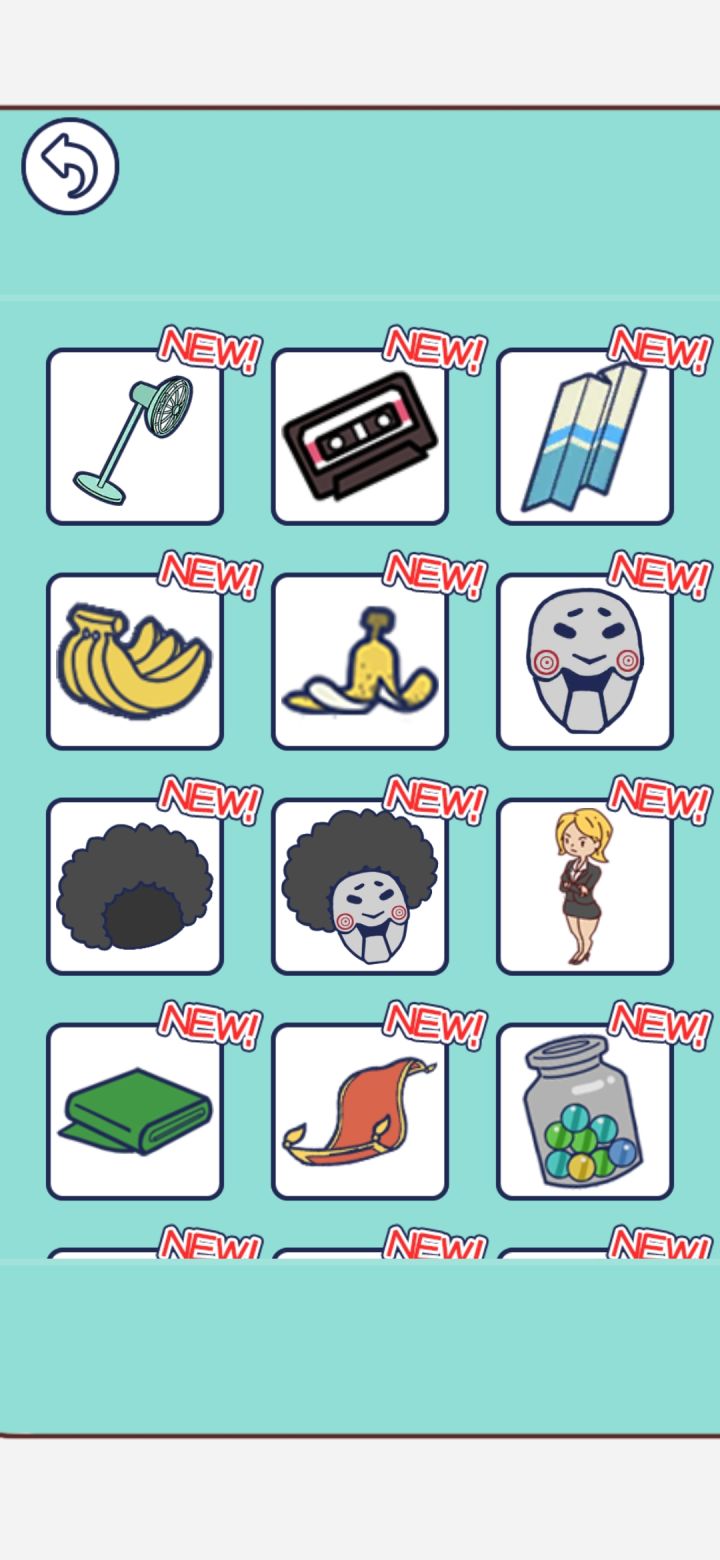View the blonde woman item
The image size is (720, 1560).
[x=585, y=887]
